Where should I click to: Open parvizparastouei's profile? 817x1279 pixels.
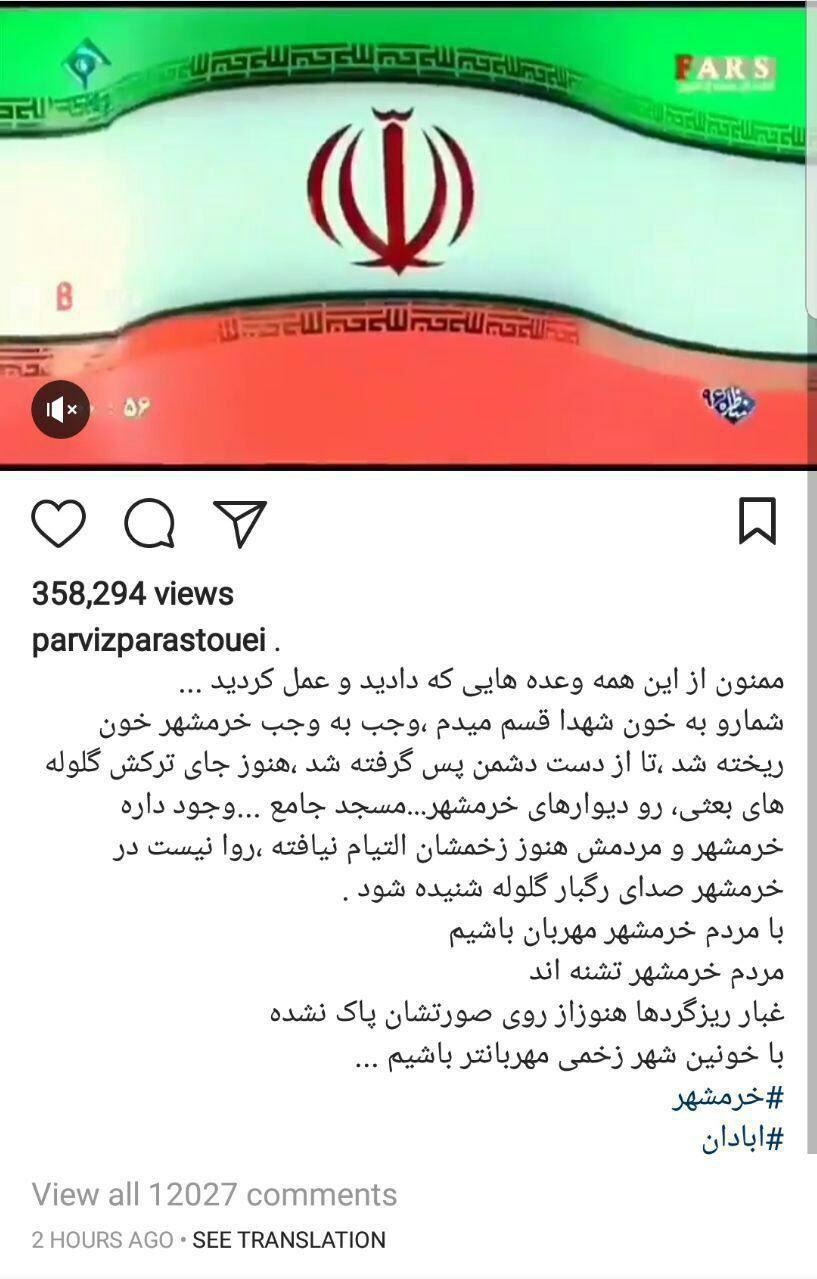(x=148, y=640)
